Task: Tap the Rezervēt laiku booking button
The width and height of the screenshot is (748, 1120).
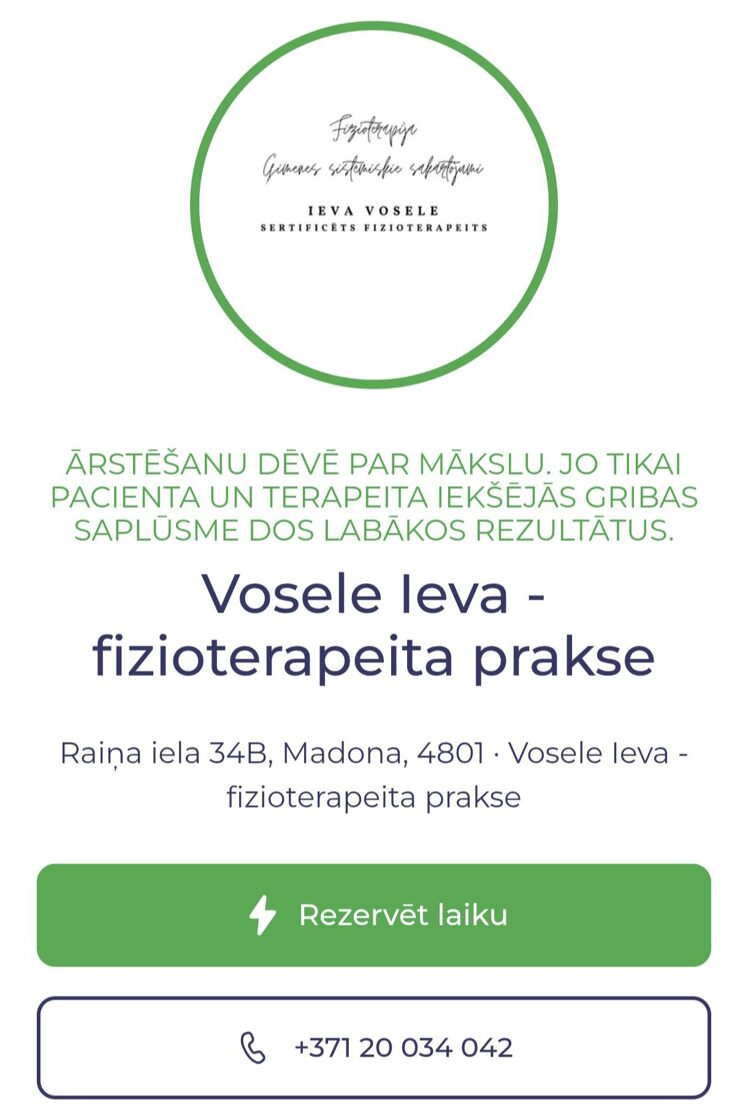Action: [x=374, y=915]
